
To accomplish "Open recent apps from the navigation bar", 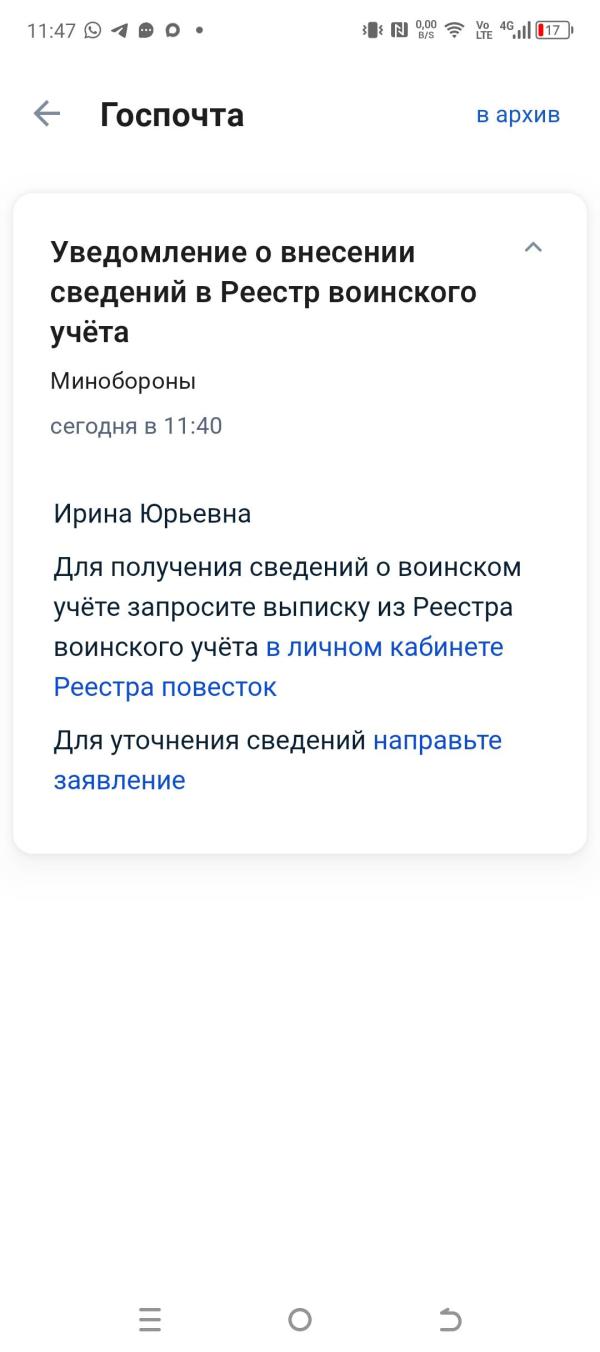I will coord(150,1320).
